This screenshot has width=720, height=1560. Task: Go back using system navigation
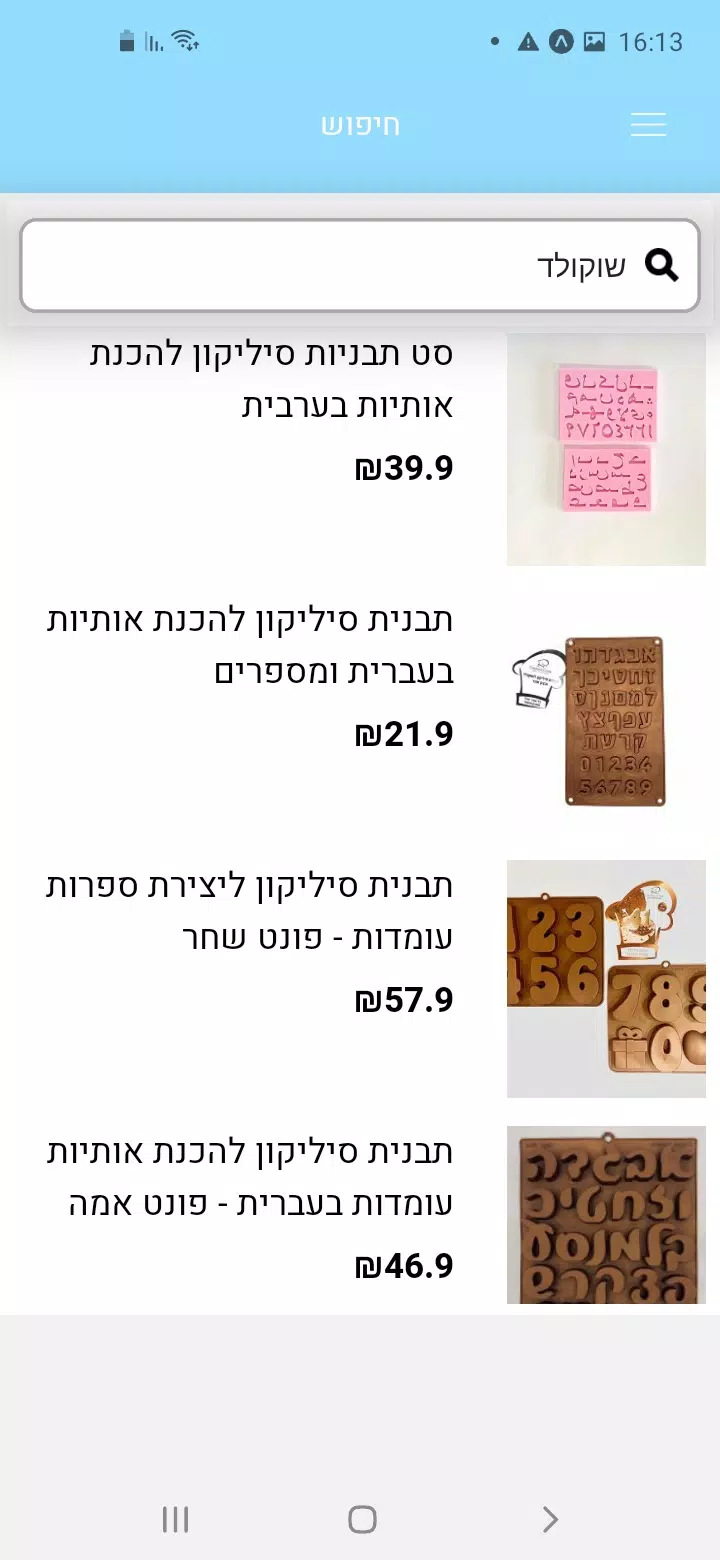point(549,1520)
